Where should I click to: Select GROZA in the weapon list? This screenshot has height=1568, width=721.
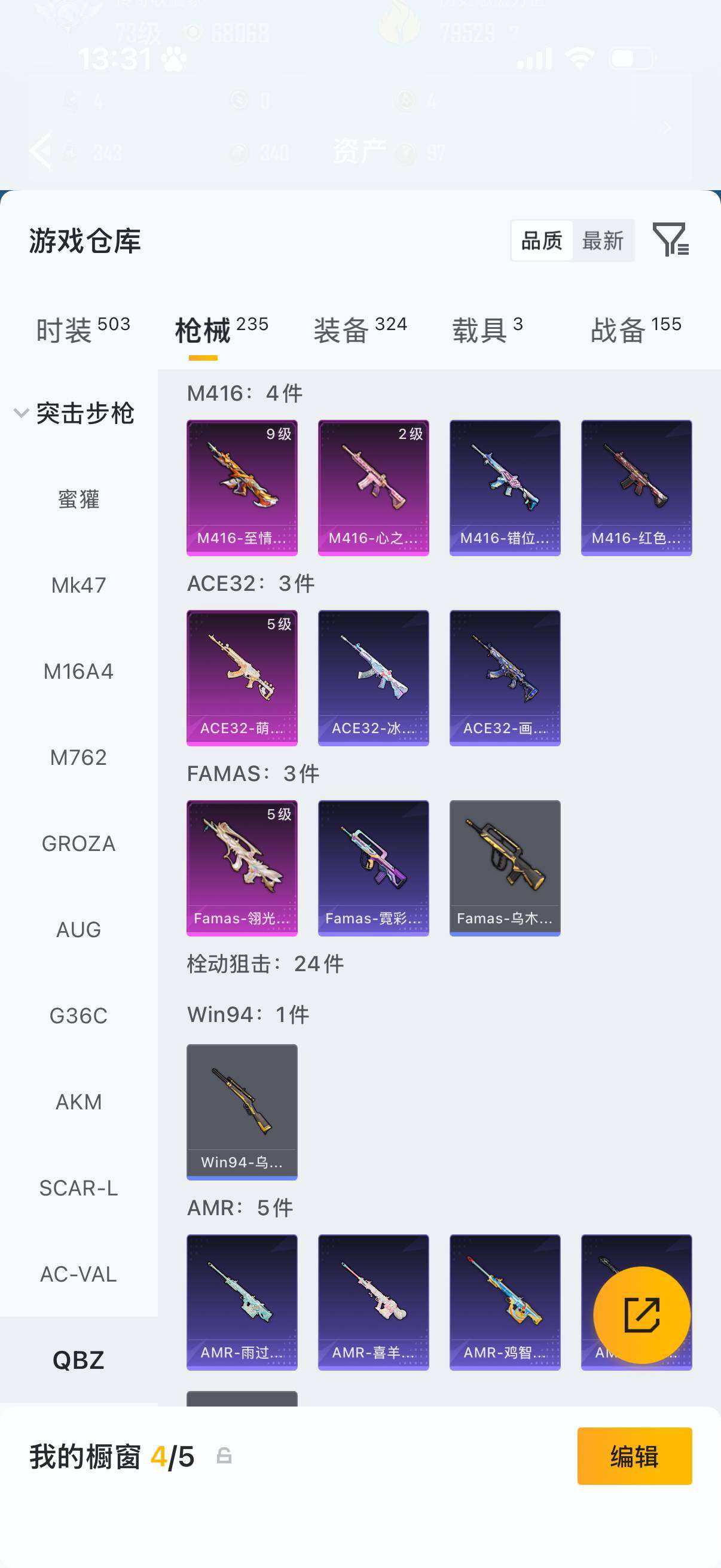(x=78, y=844)
